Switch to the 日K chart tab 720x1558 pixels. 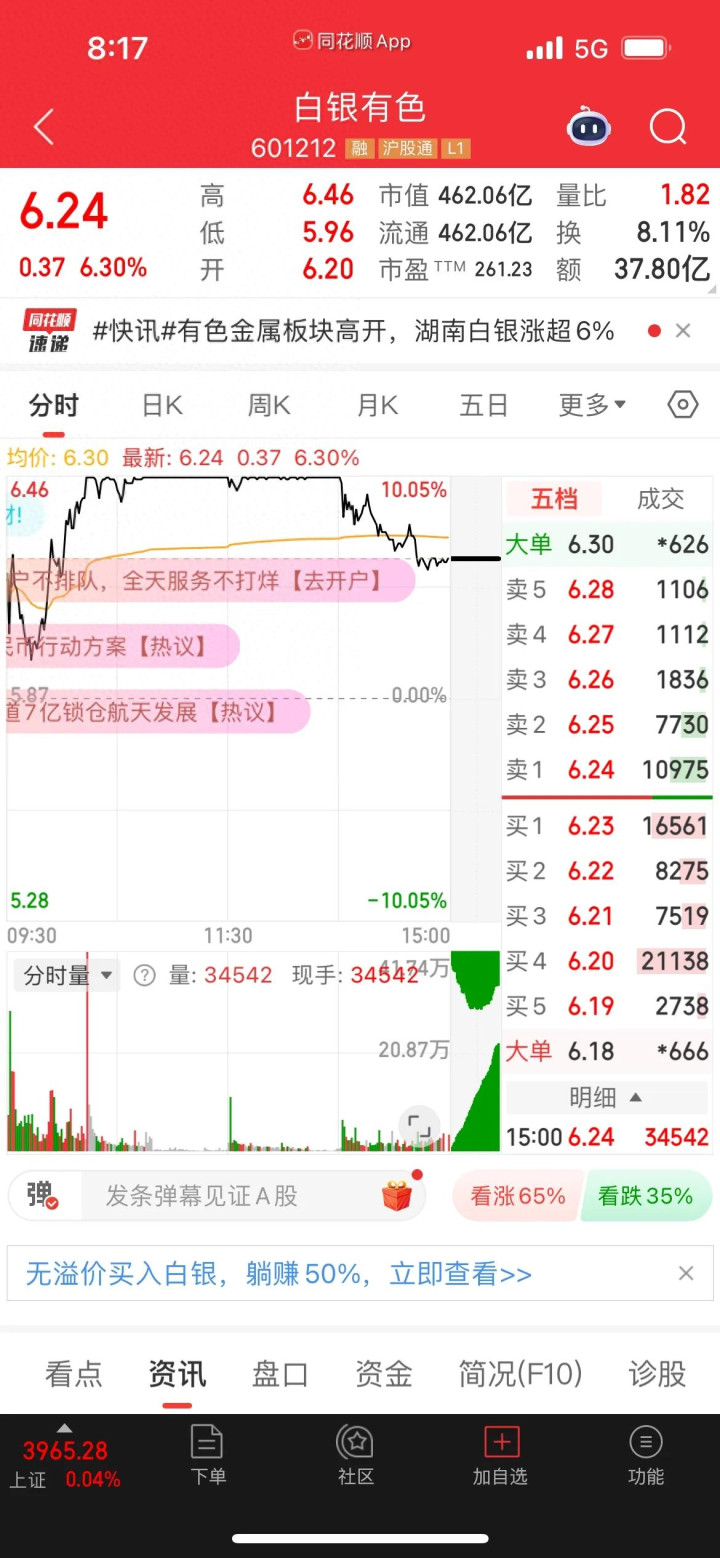pyautogui.click(x=162, y=405)
